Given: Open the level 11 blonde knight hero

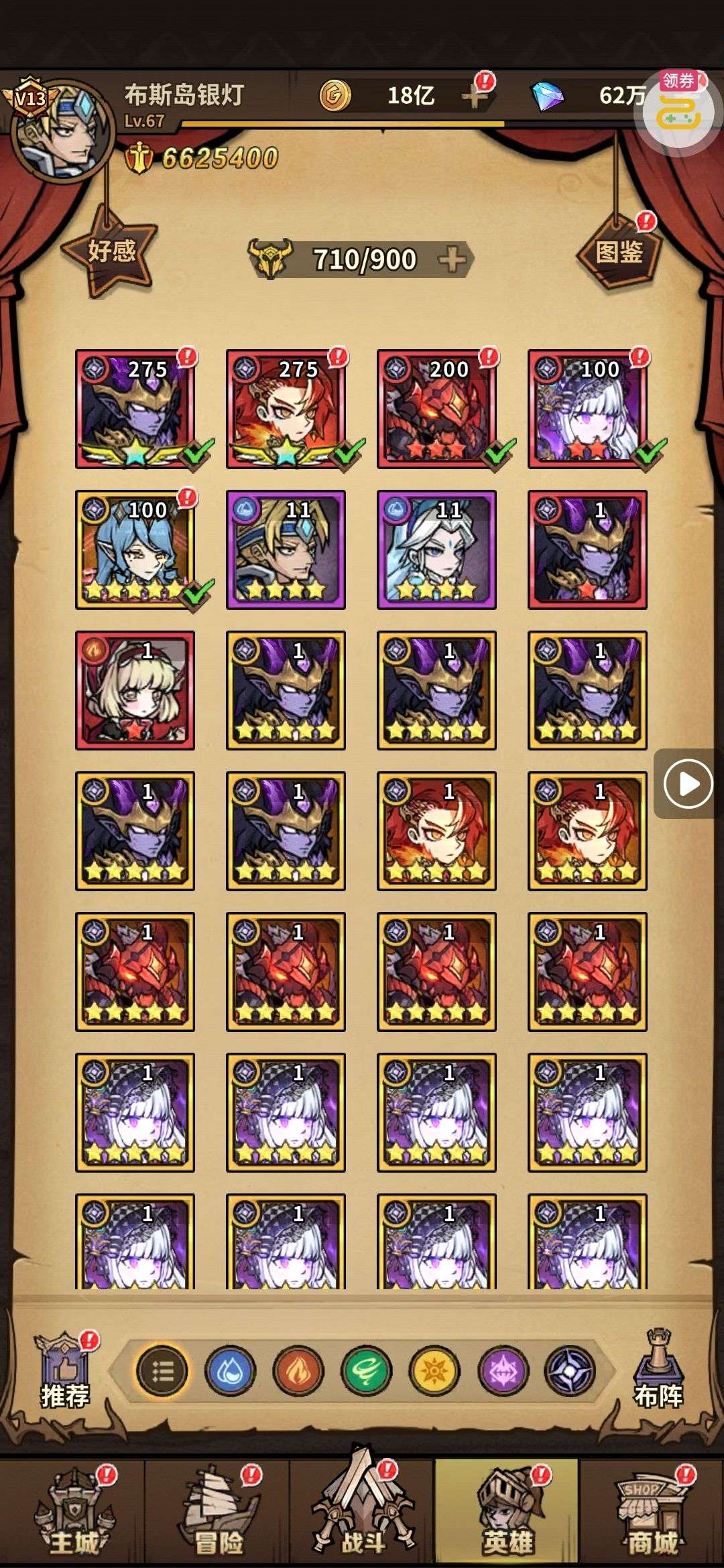Looking at the screenshot, I should click(x=286, y=549).
